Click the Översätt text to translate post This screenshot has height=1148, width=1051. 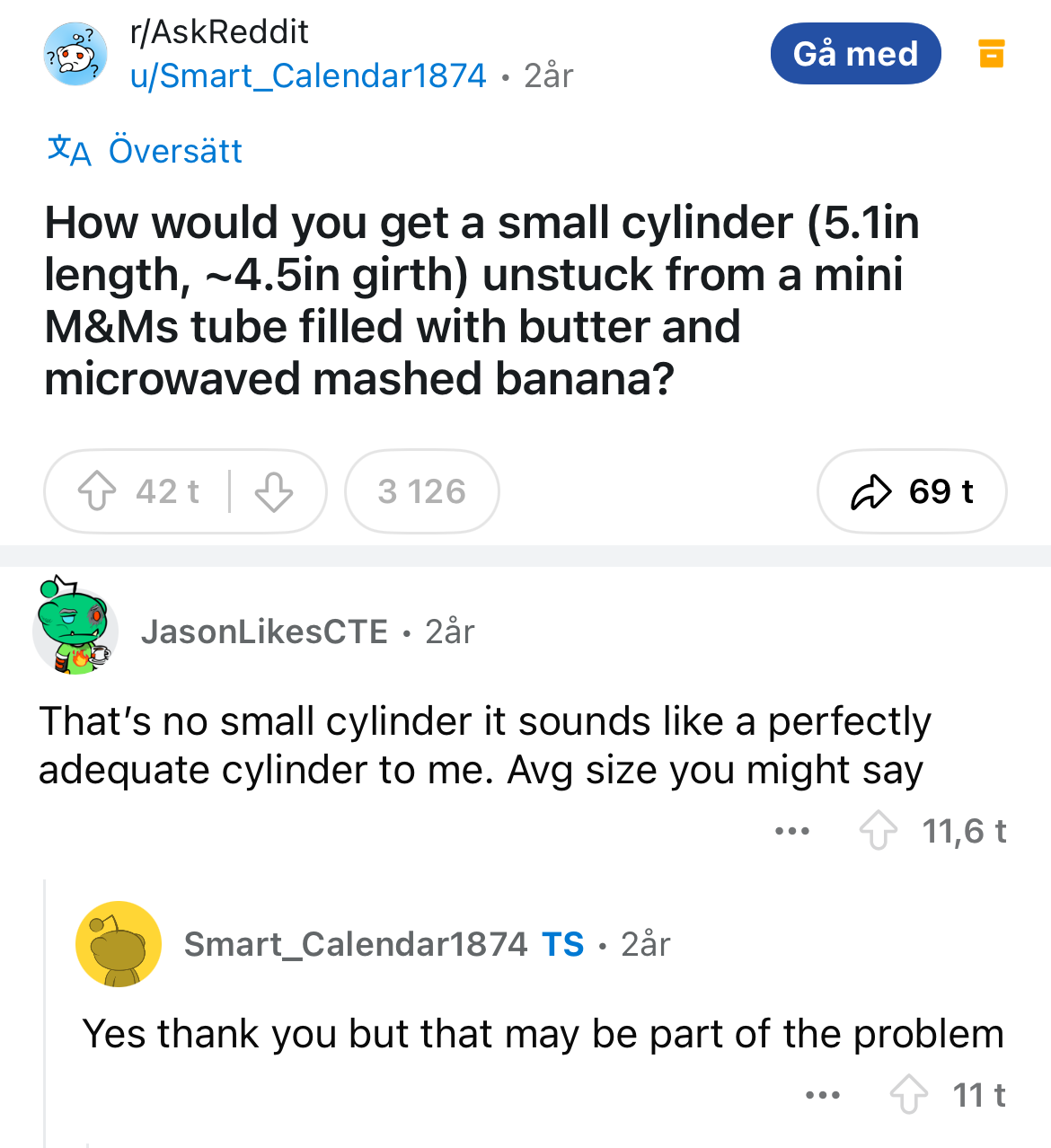click(x=176, y=150)
